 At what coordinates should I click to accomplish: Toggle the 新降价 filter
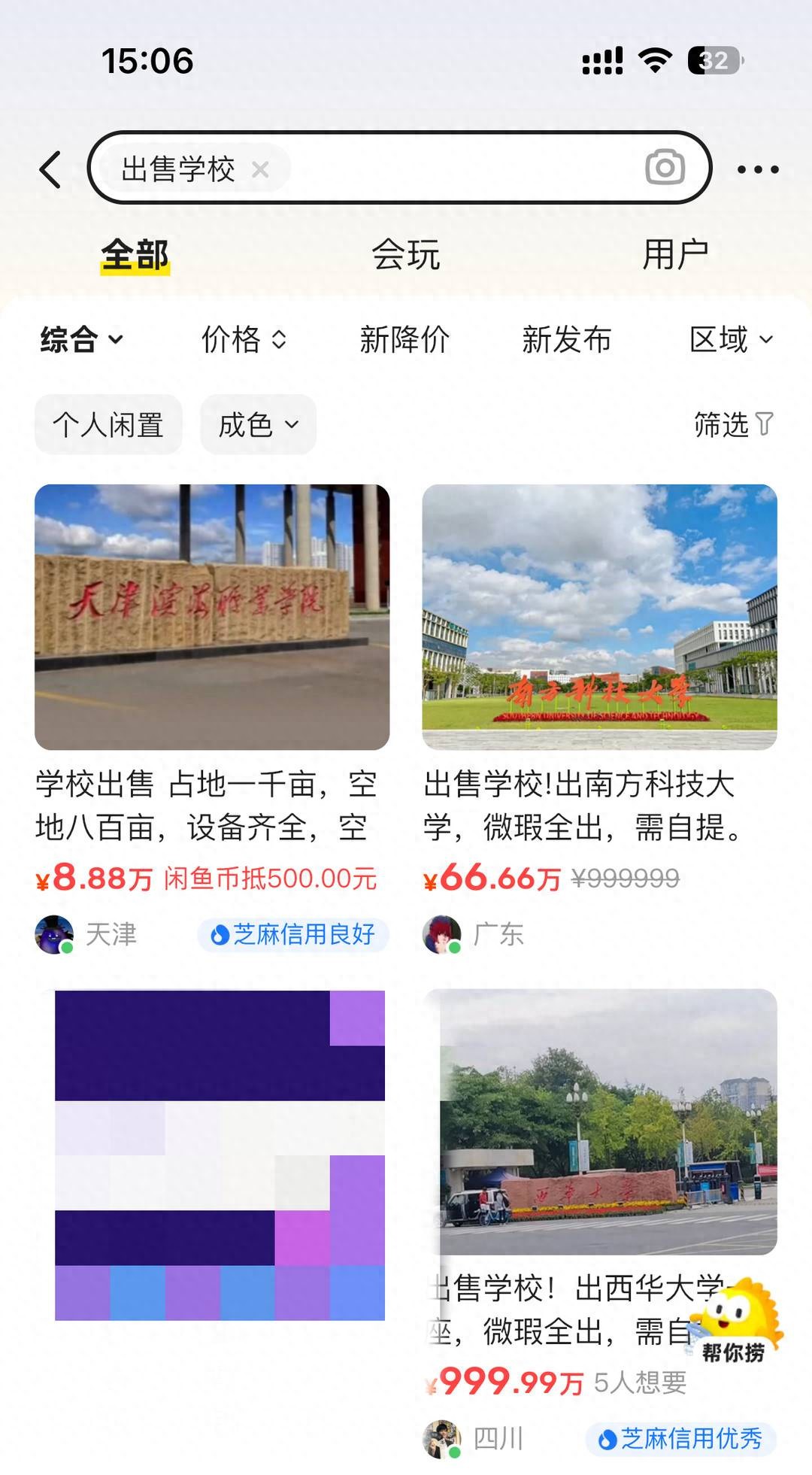(x=405, y=341)
